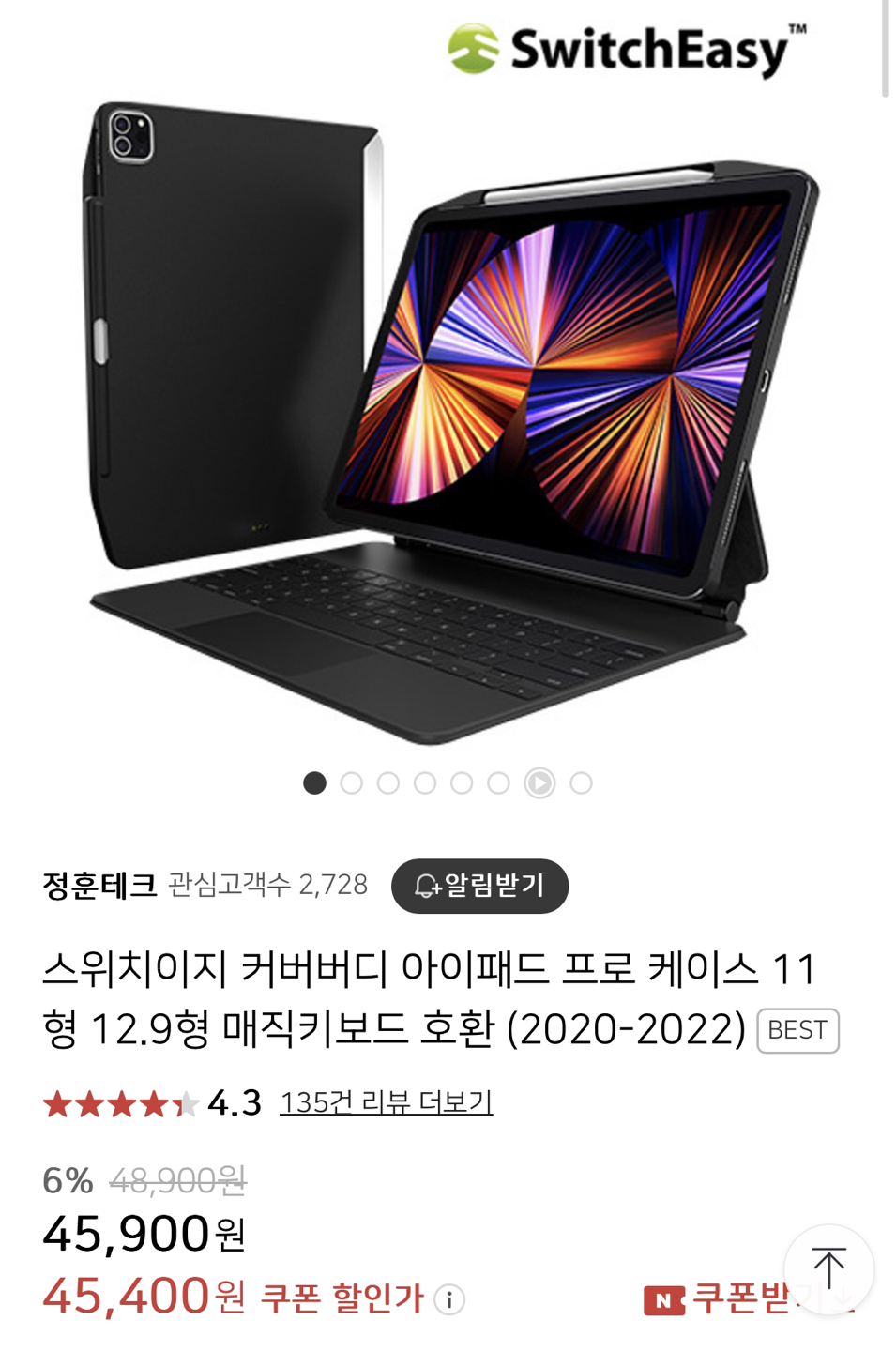Jump to the video slide indicator

539,782
